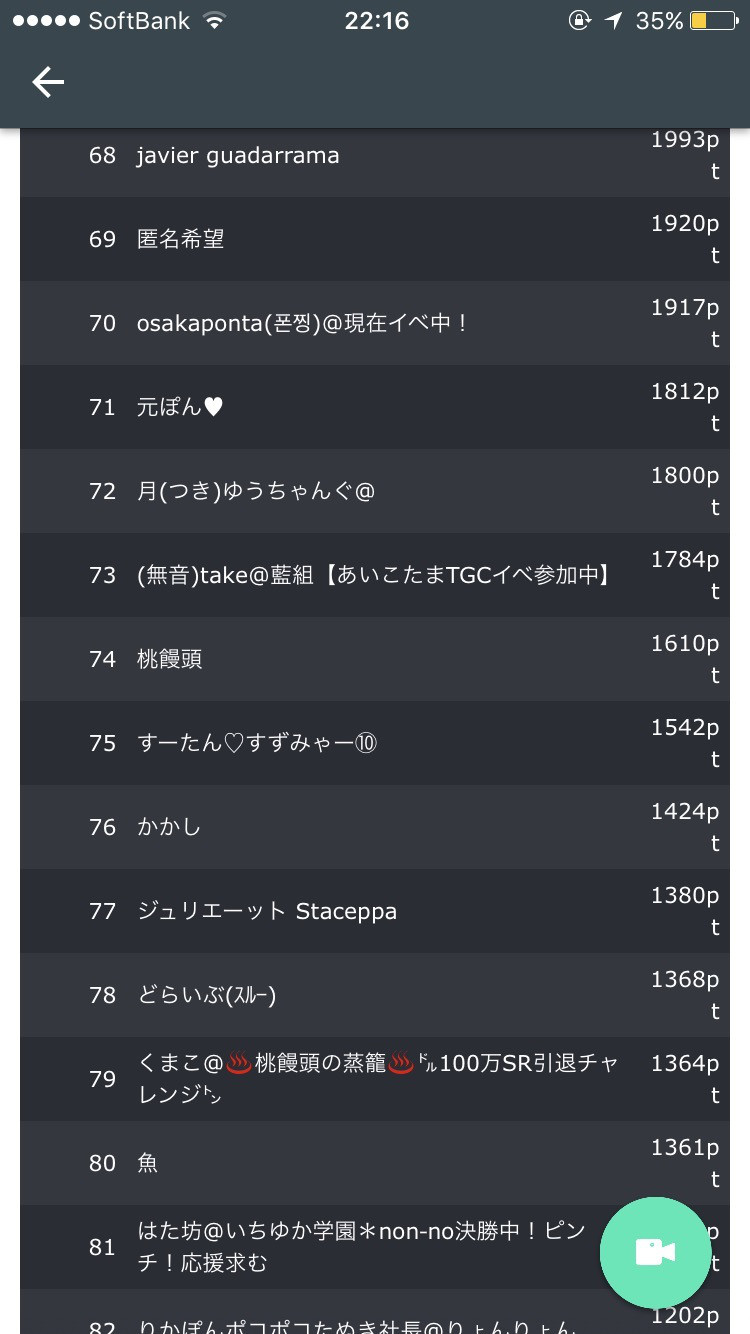
Task: Tap the かかし row ranked 76
Action: 375,827
